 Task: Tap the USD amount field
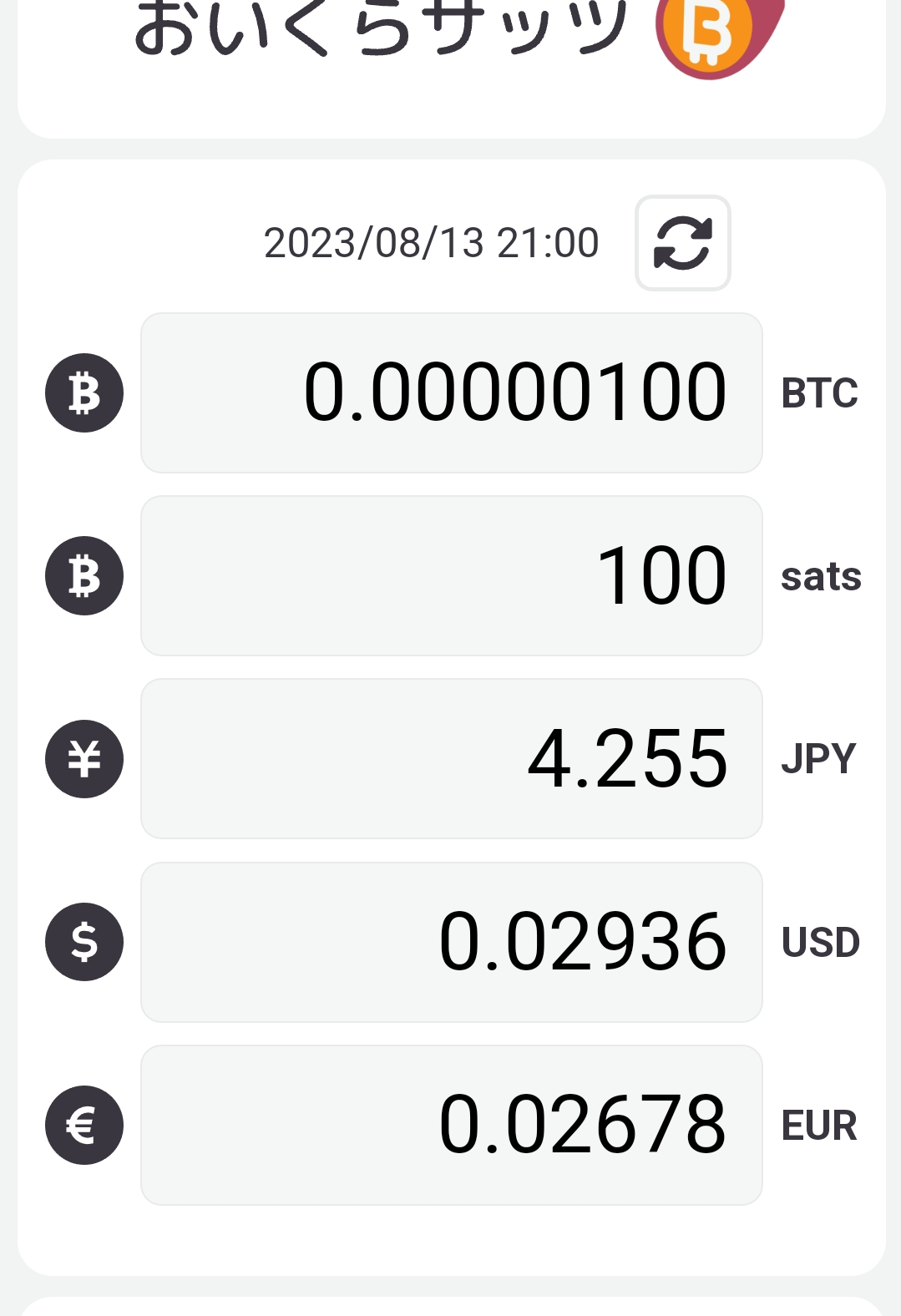451,942
